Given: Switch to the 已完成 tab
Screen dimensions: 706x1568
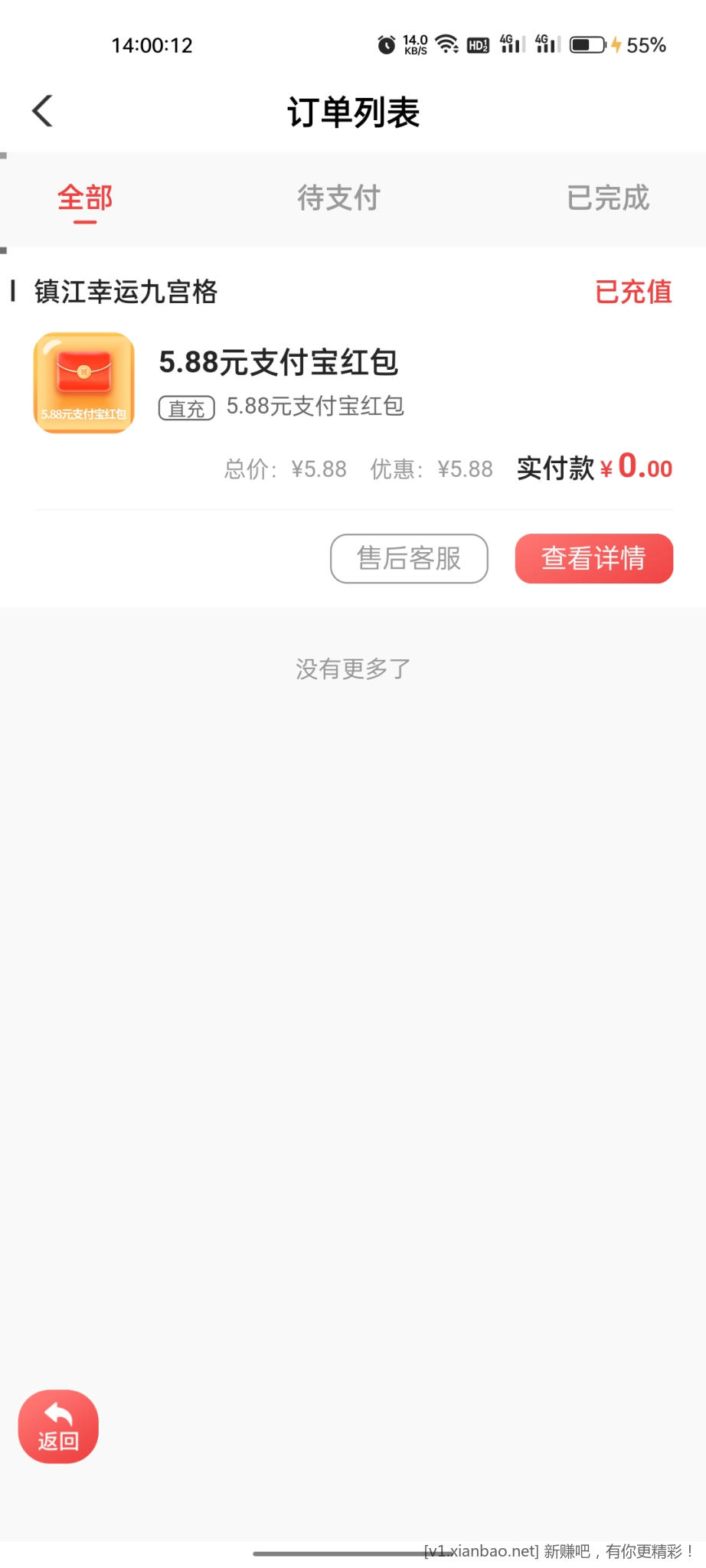Looking at the screenshot, I should tap(607, 198).
